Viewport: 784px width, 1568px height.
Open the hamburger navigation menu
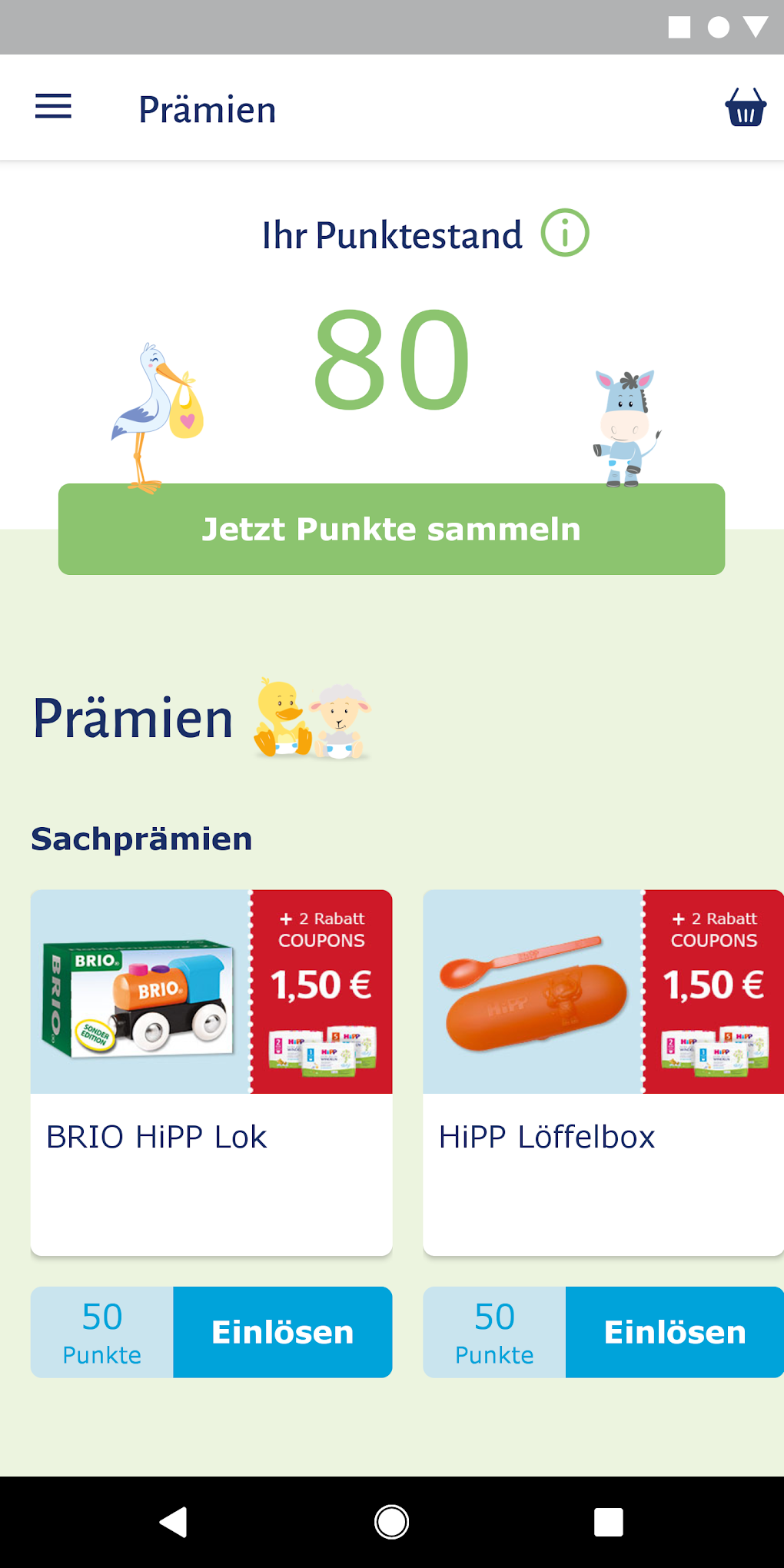[x=53, y=107]
